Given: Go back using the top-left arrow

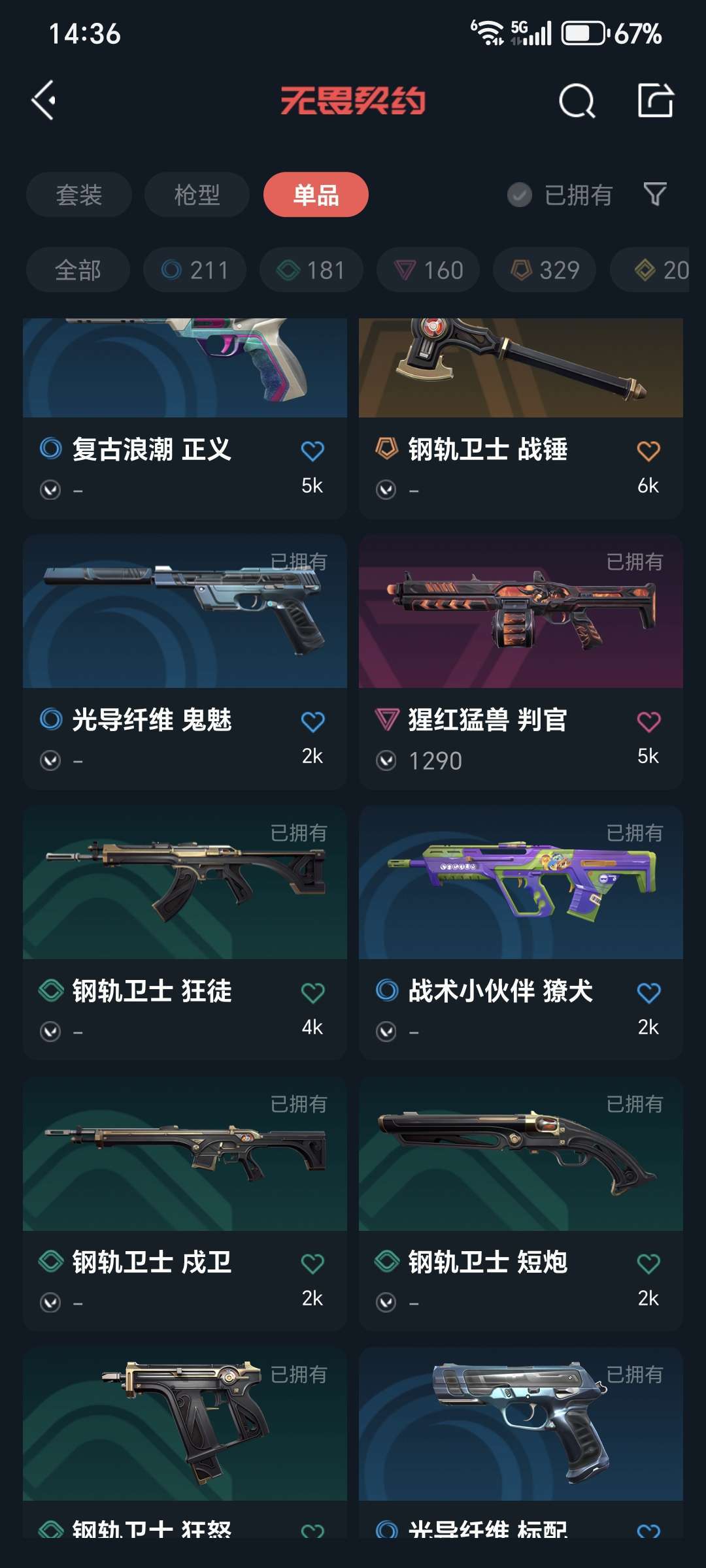Looking at the screenshot, I should point(44,101).
